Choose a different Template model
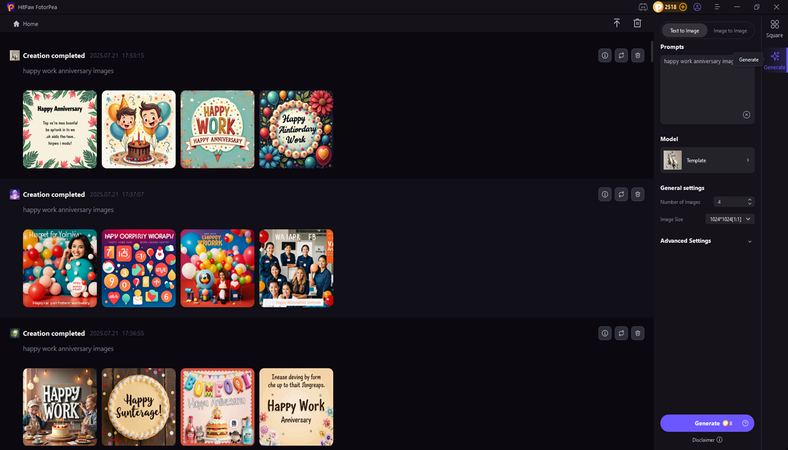Viewport: 788px width, 450px height. coord(707,160)
